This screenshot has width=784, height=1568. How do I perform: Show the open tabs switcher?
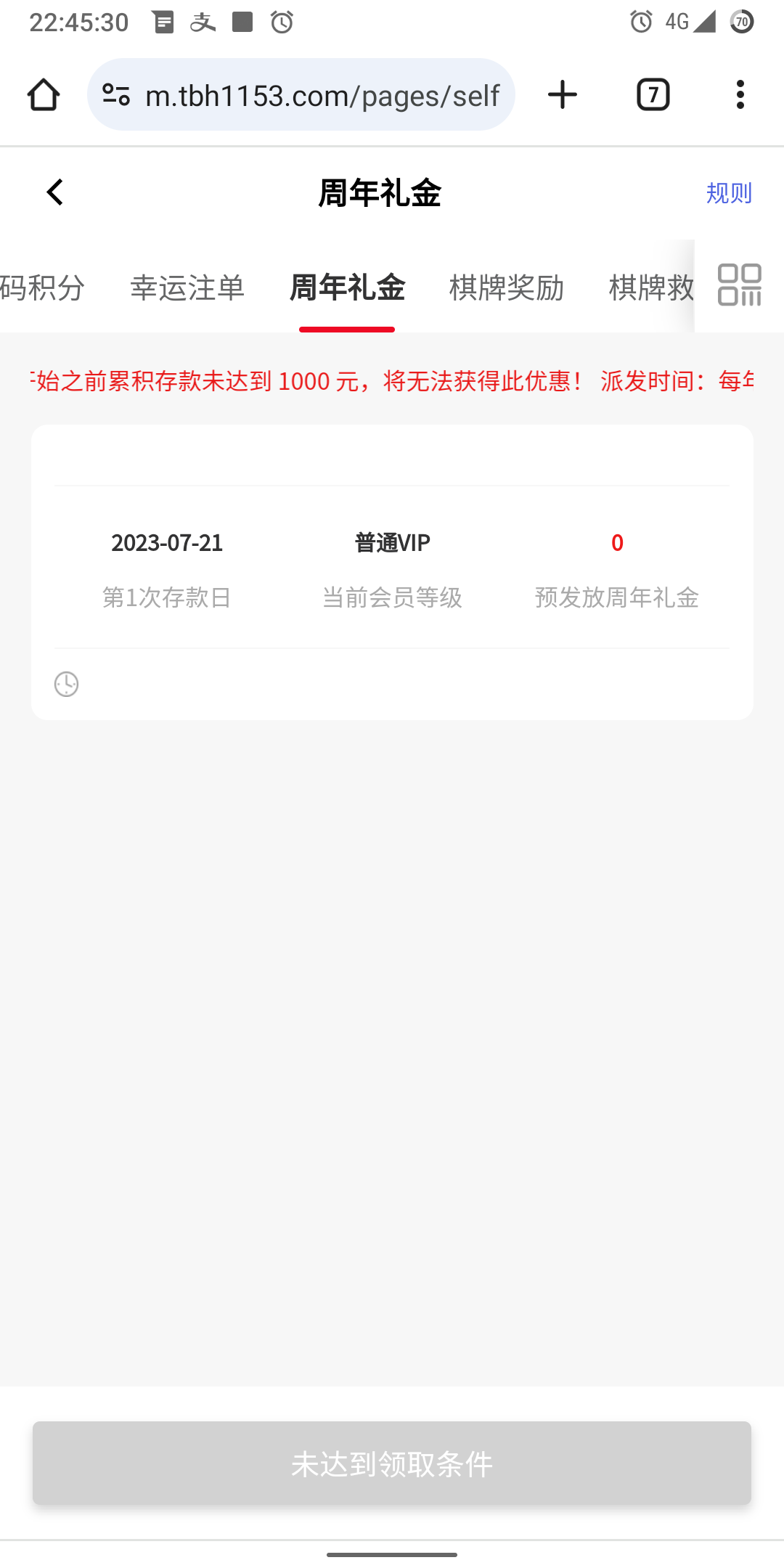[653, 95]
